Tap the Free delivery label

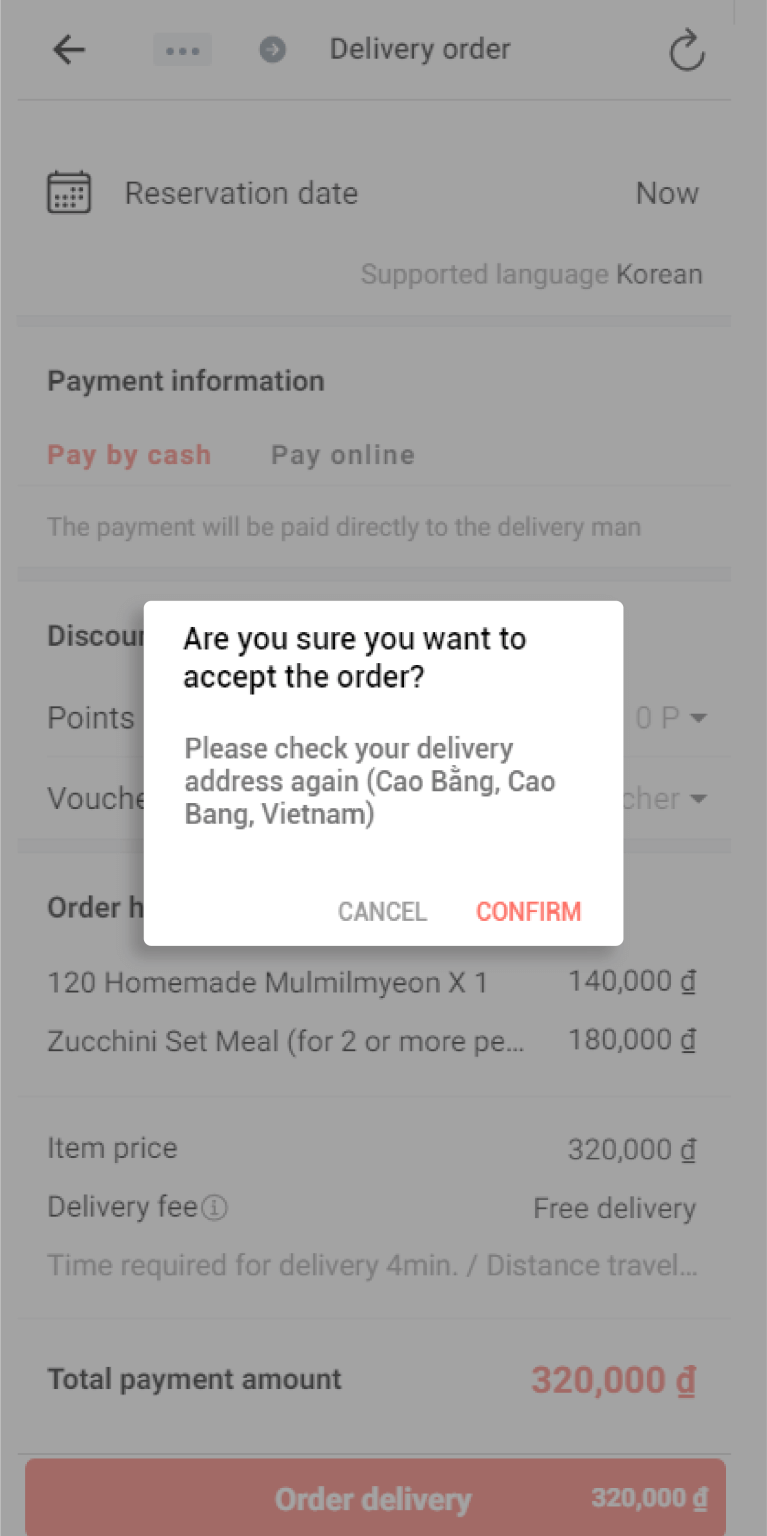click(613, 1208)
